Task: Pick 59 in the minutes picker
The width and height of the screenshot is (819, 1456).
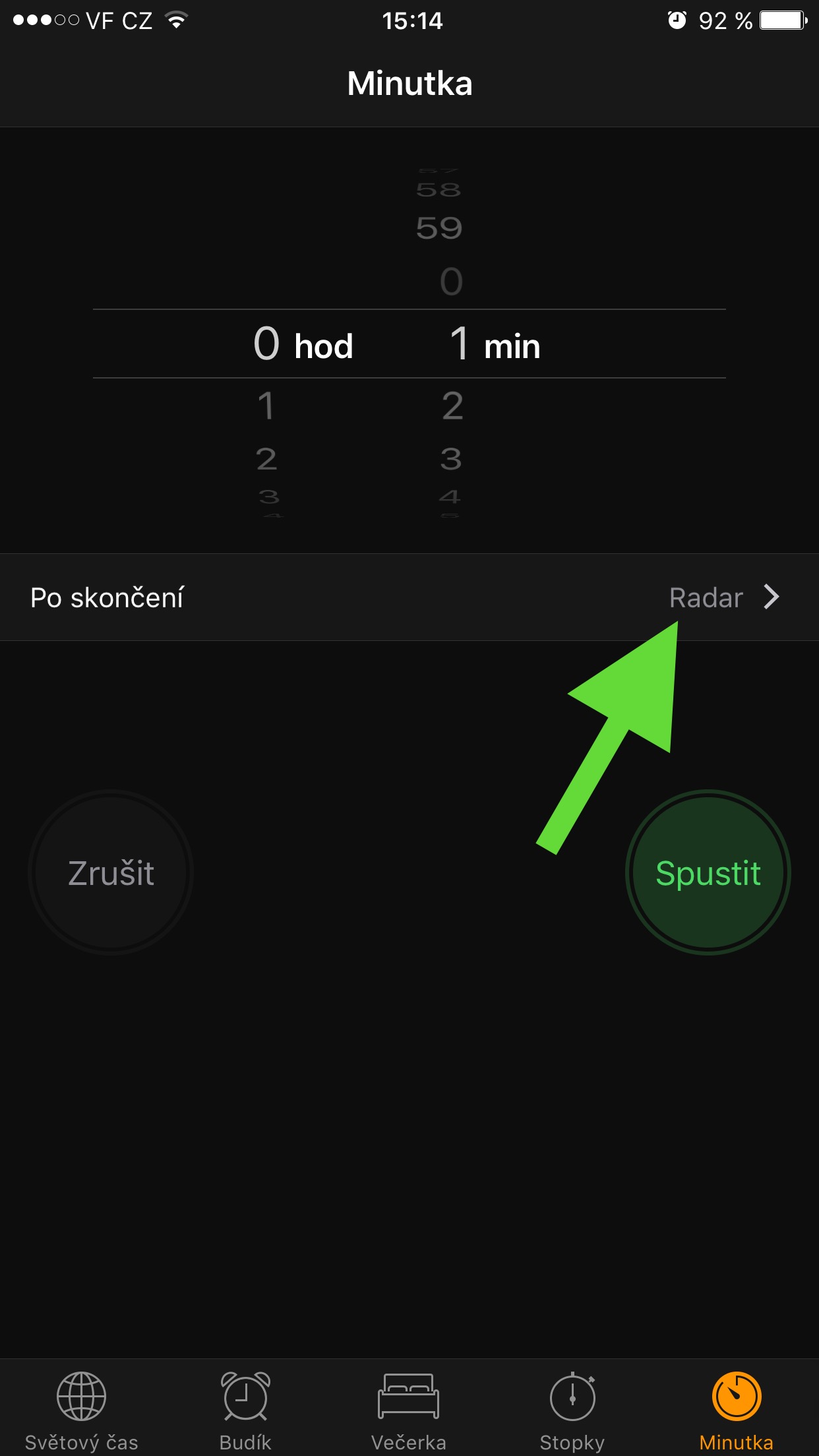Action: 439,228
